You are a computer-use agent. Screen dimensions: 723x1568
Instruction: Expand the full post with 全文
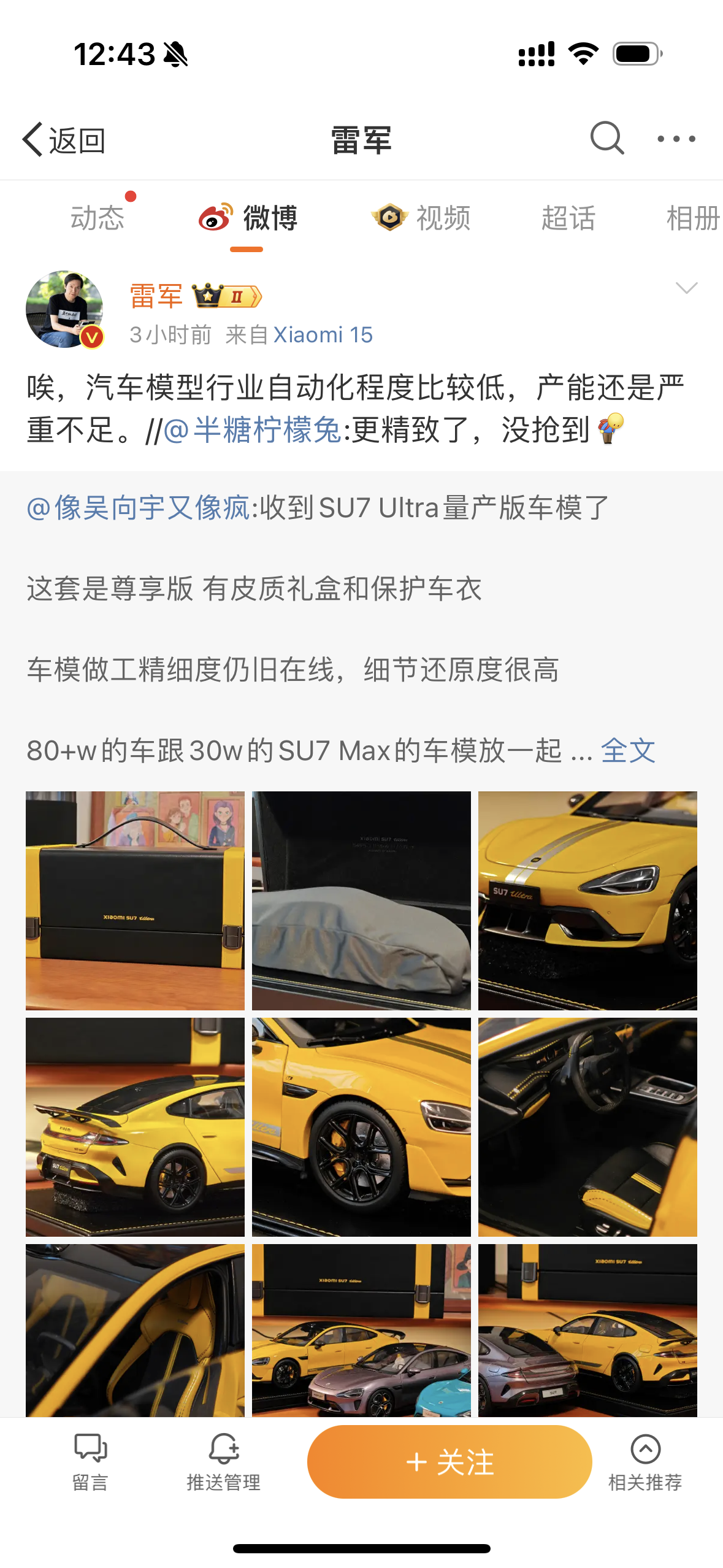coord(628,750)
